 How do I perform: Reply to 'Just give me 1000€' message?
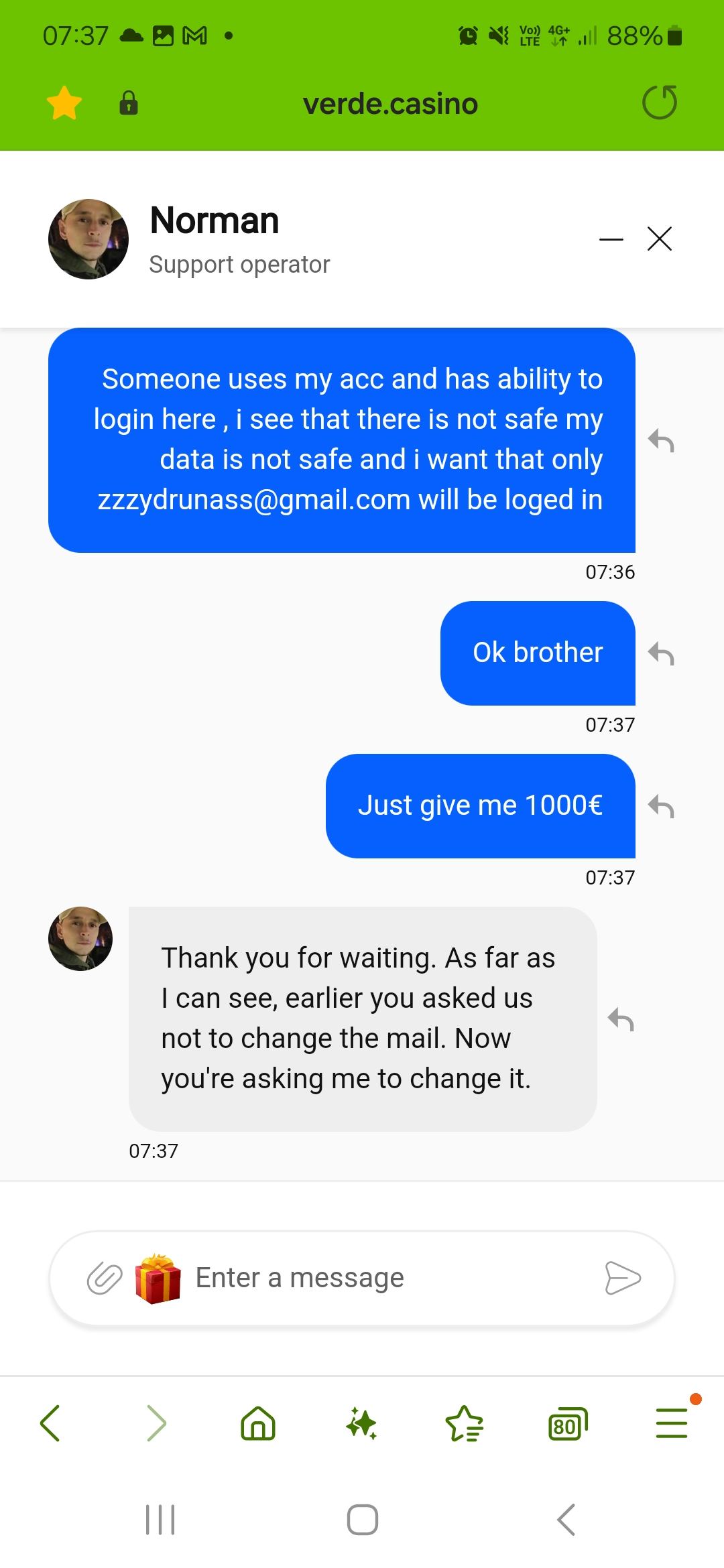pyautogui.click(x=661, y=807)
